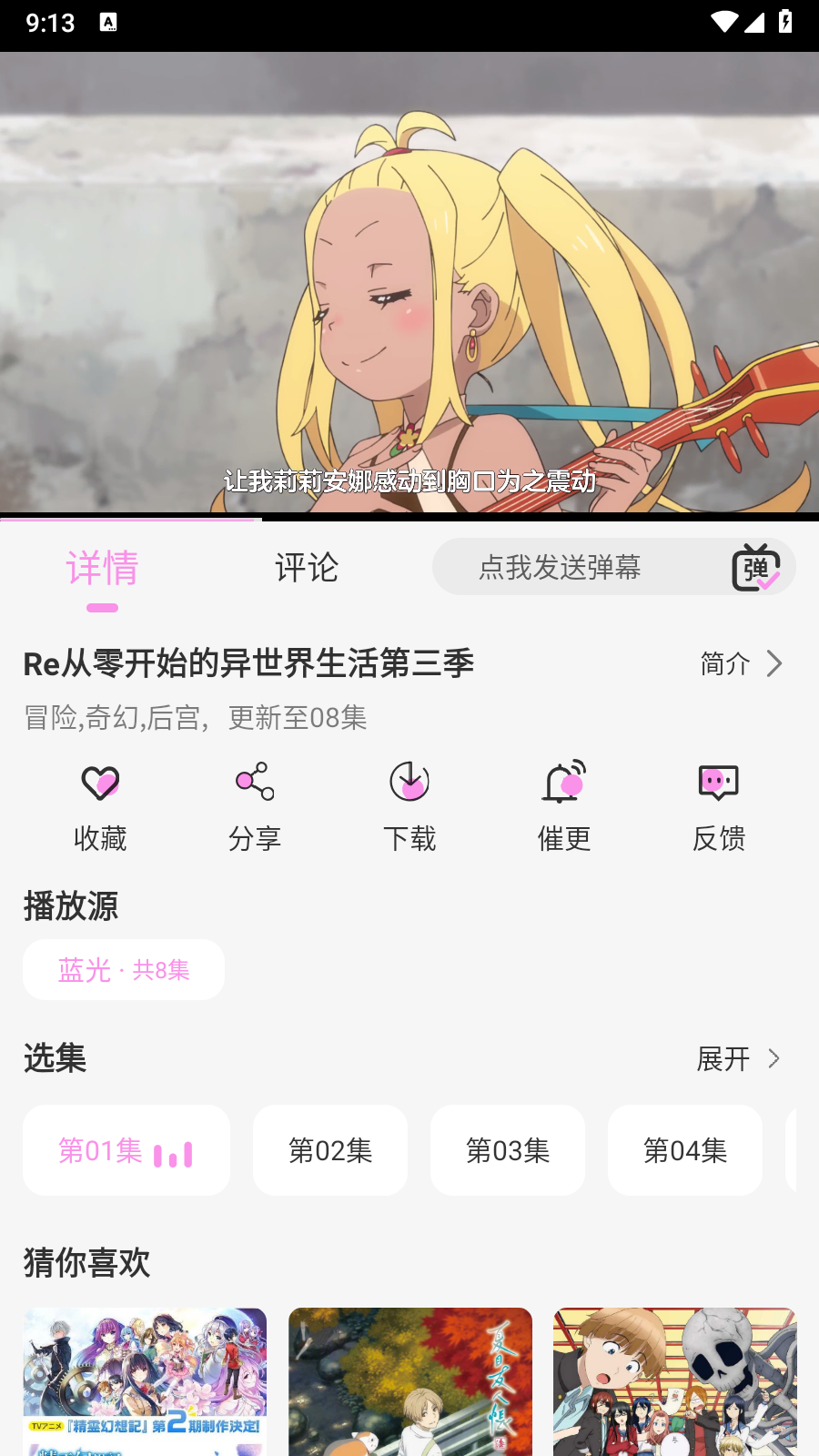Switch to the 评论 tab
819x1456 pixels.
point(306,568)
